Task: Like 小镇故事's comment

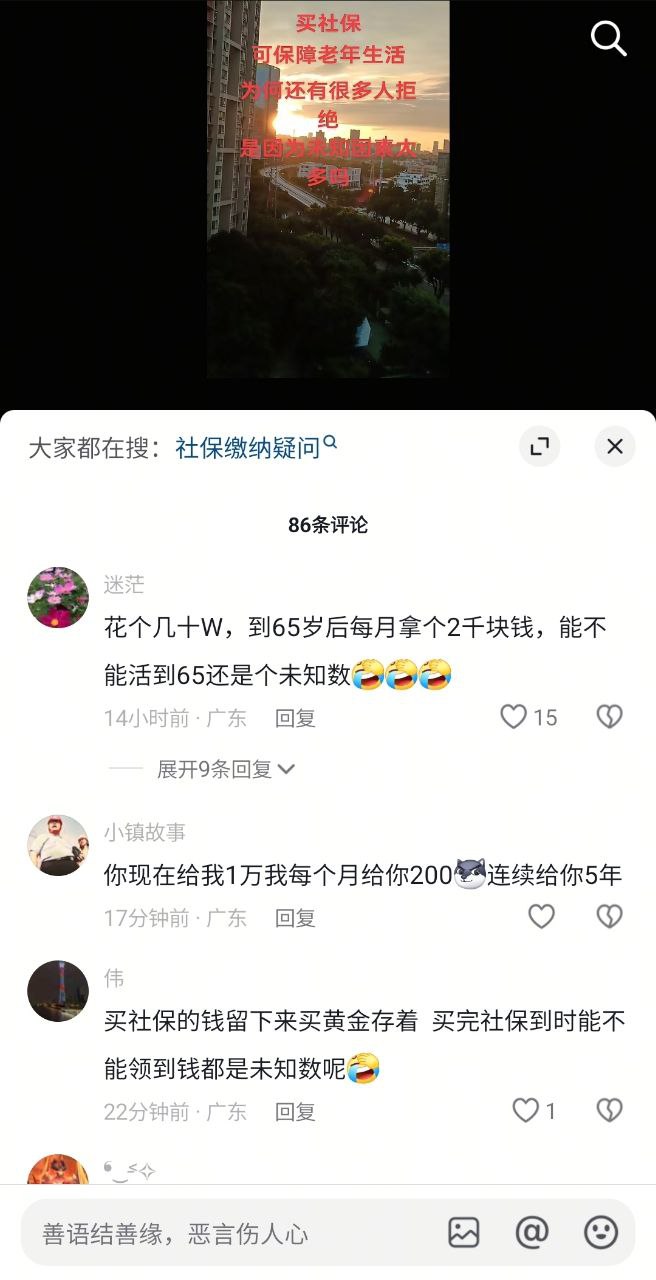Action: [541, 917]
